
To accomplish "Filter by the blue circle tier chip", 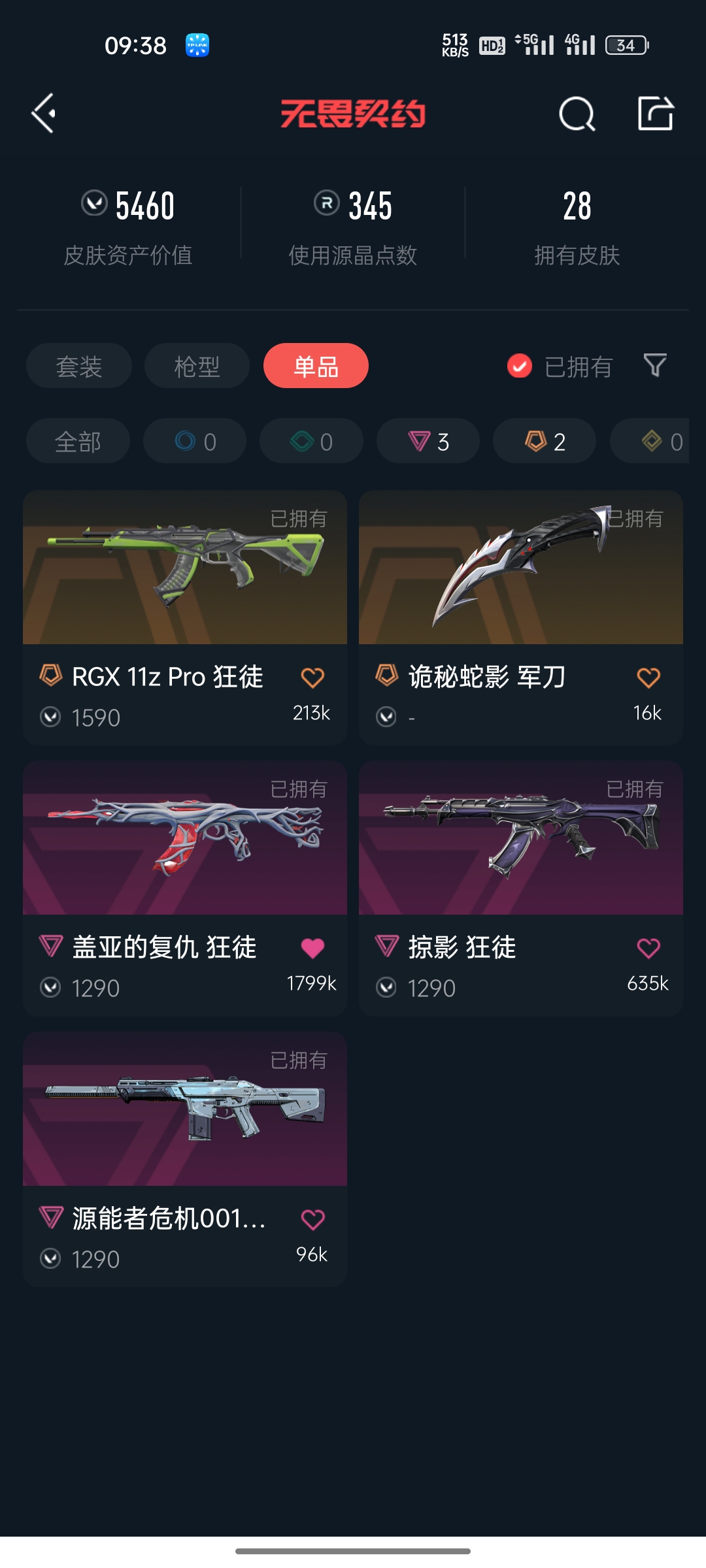I will click(x=195, y=441).
